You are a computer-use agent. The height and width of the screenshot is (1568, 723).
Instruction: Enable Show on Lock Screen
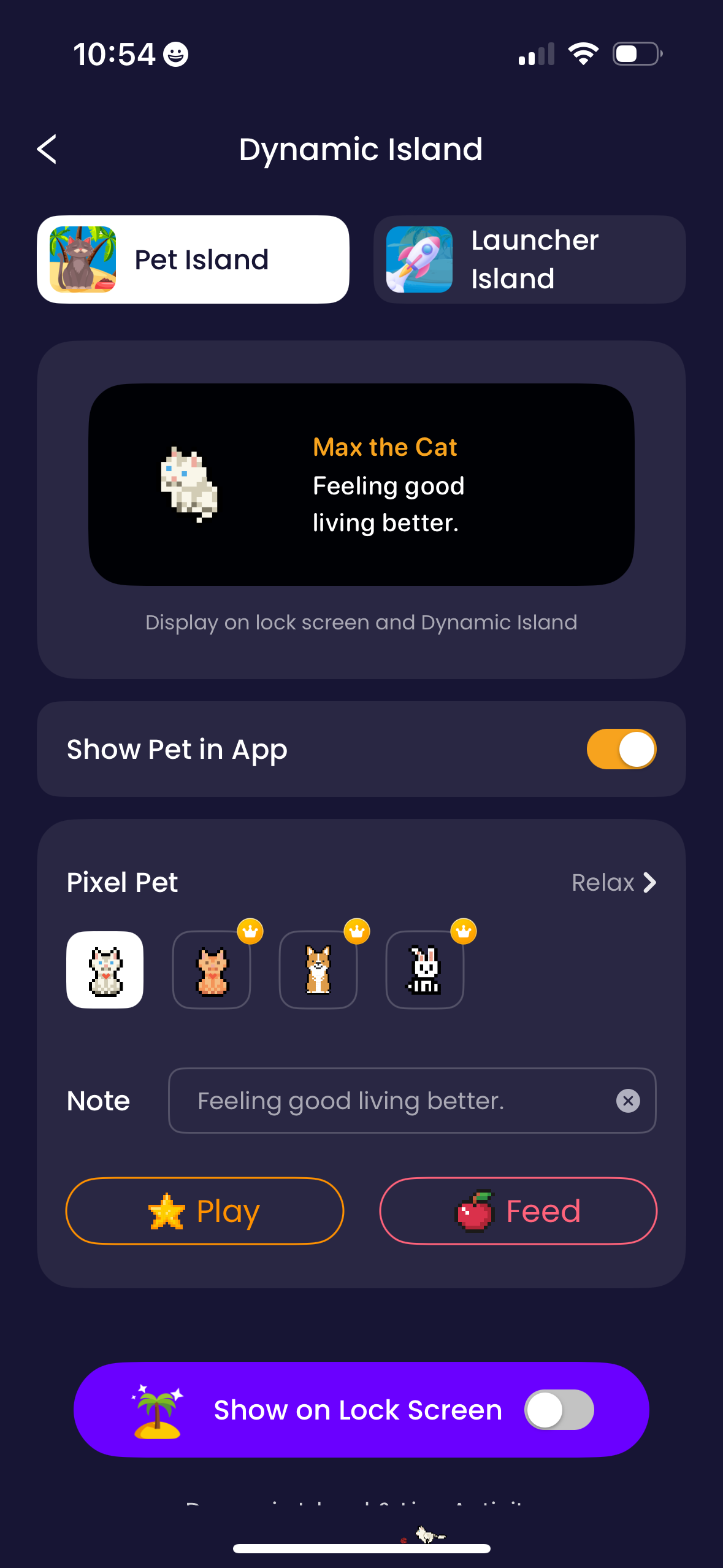coord(559,1409)
